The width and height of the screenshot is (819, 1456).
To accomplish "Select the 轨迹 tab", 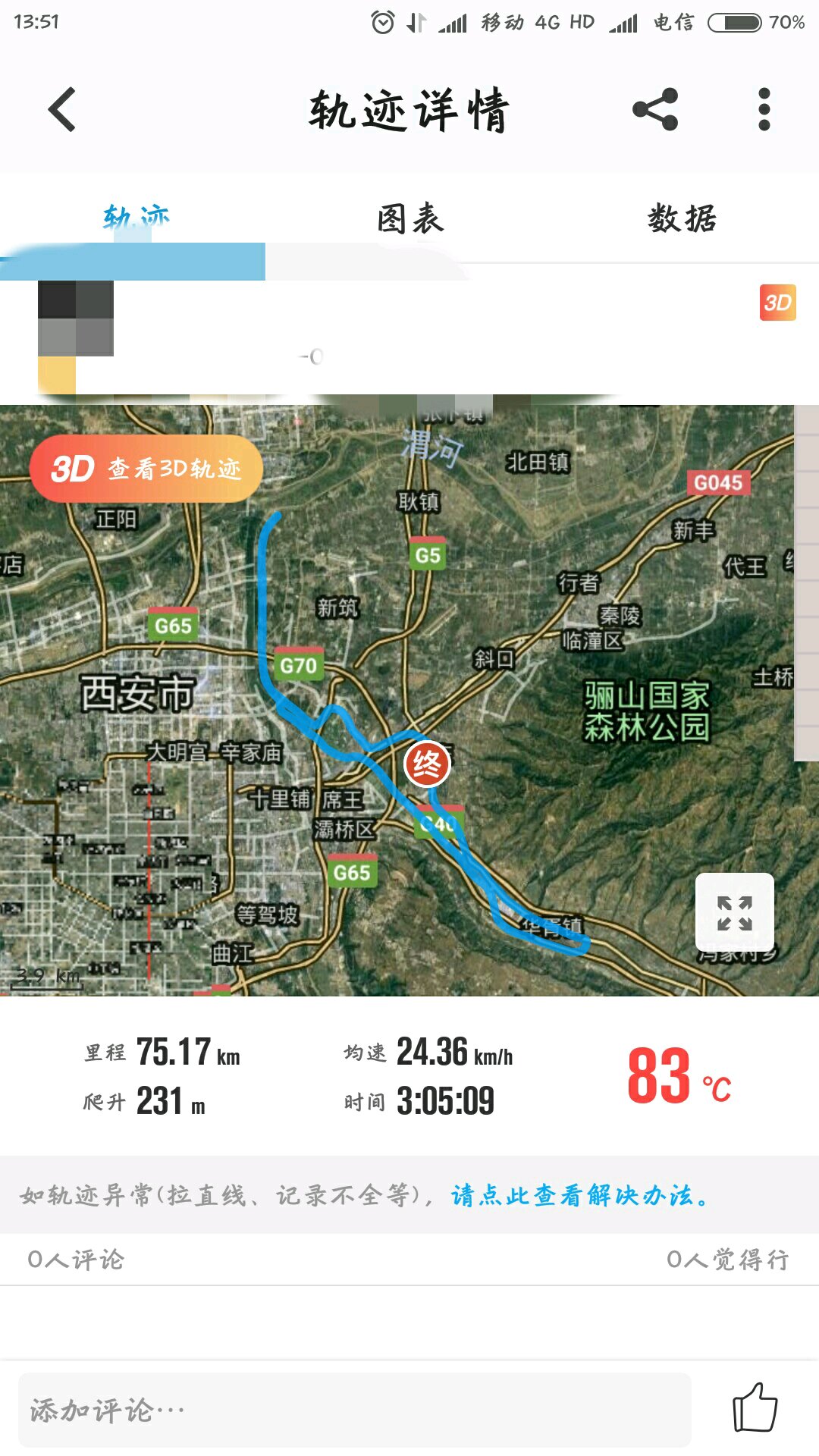I will (x=136, y=219).
